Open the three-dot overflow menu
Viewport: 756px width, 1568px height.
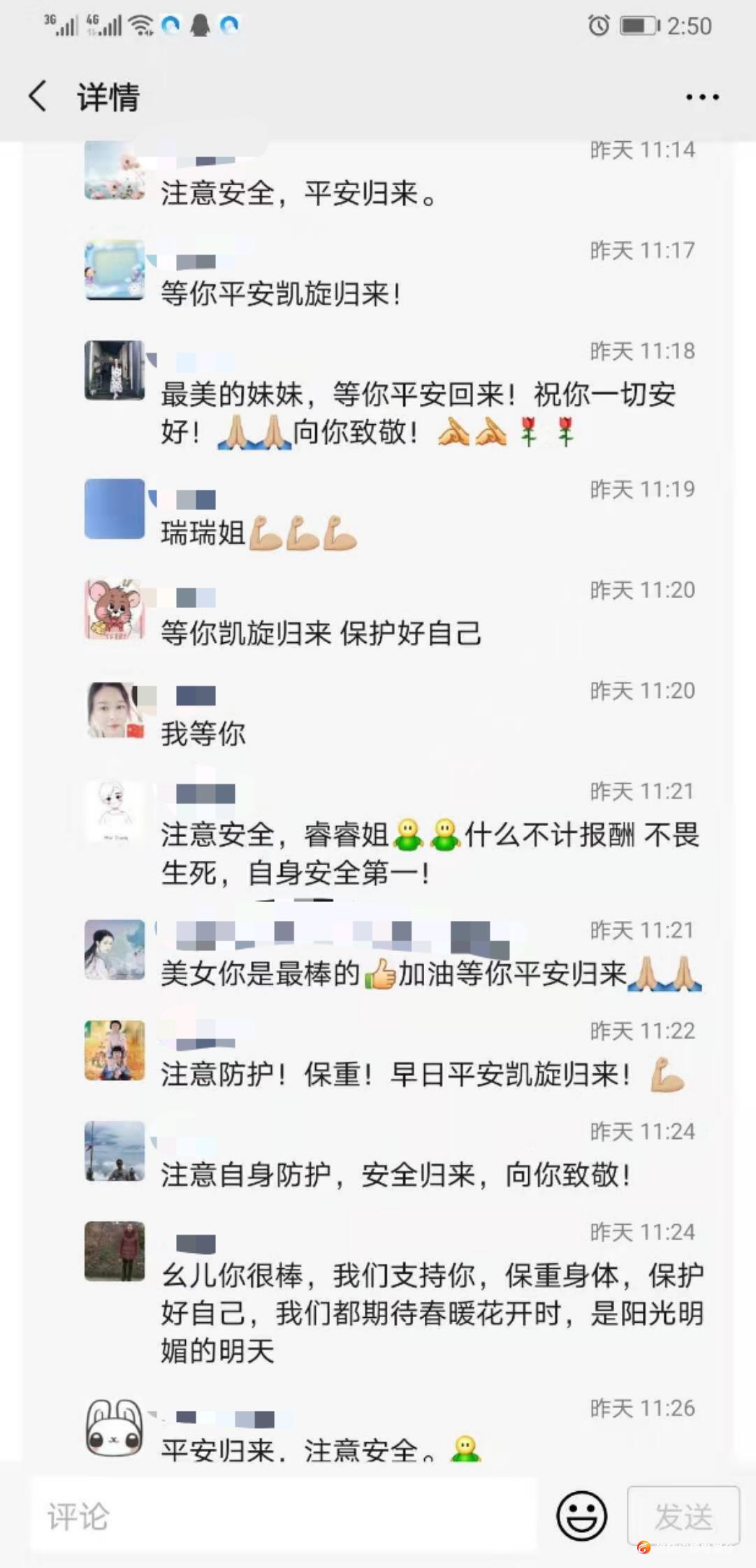click(x=702, y=97)
